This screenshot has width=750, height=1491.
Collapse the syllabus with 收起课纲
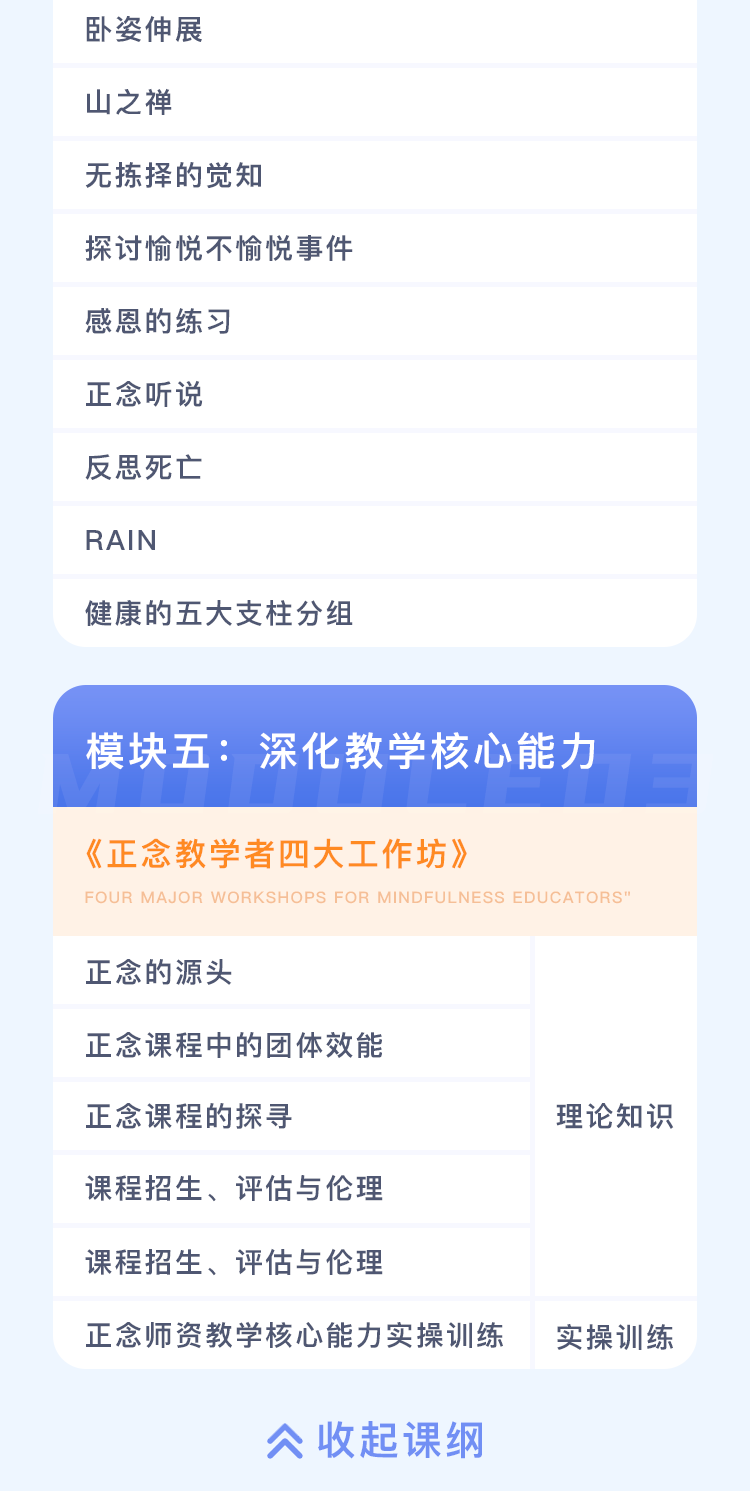point(376,1440)
